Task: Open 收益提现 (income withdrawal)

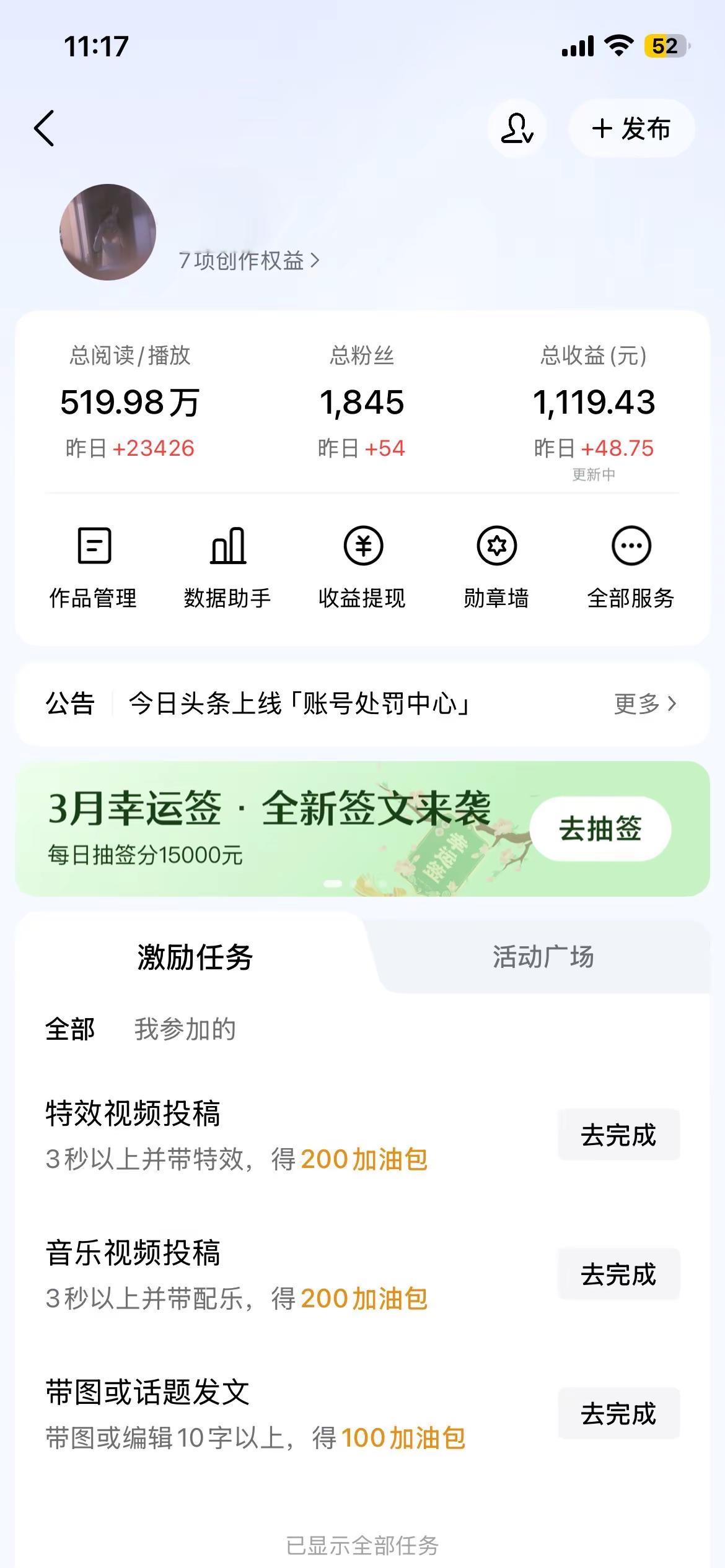Action: pos(362,567)
